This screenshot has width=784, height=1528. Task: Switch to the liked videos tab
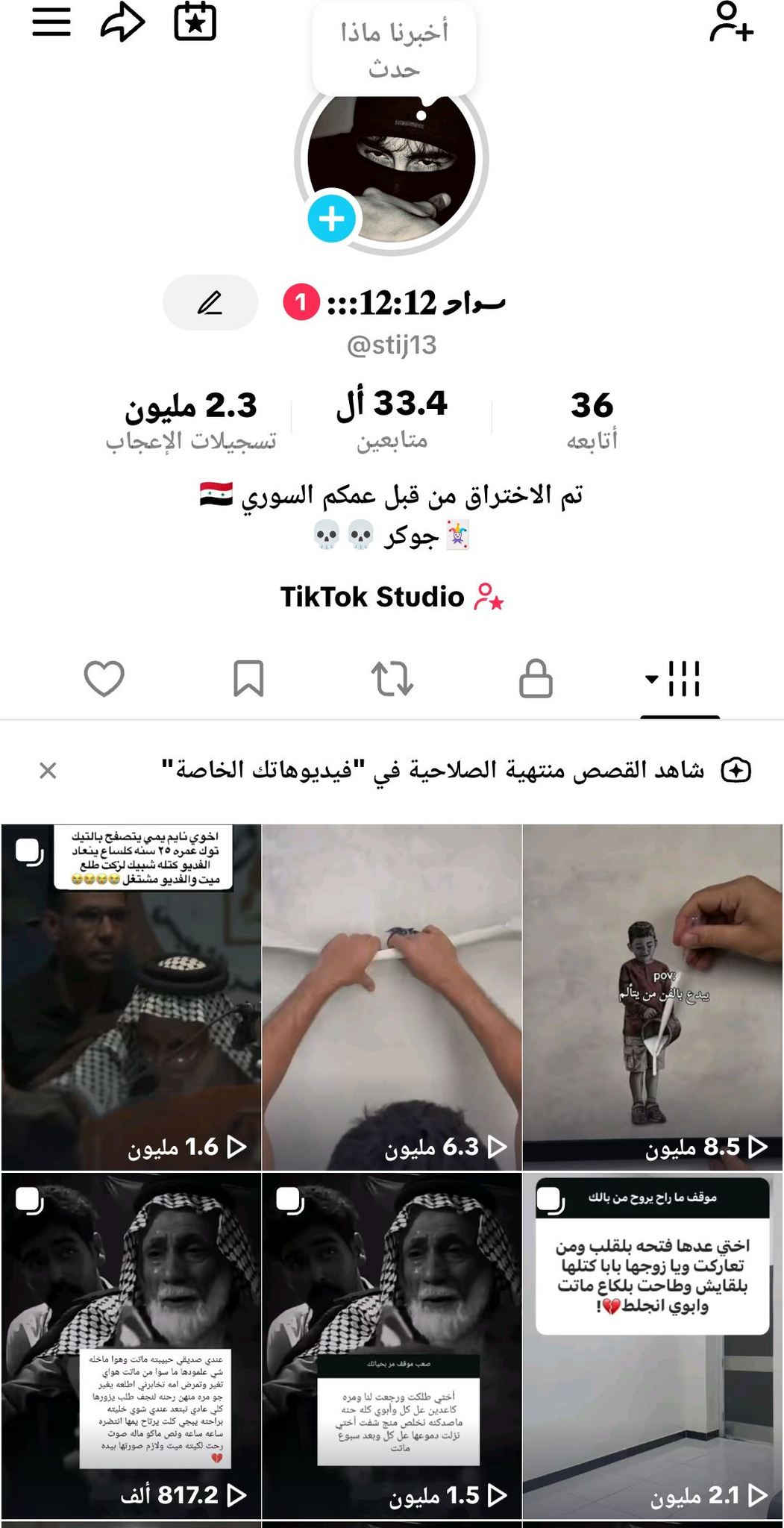tap(104, 679)
